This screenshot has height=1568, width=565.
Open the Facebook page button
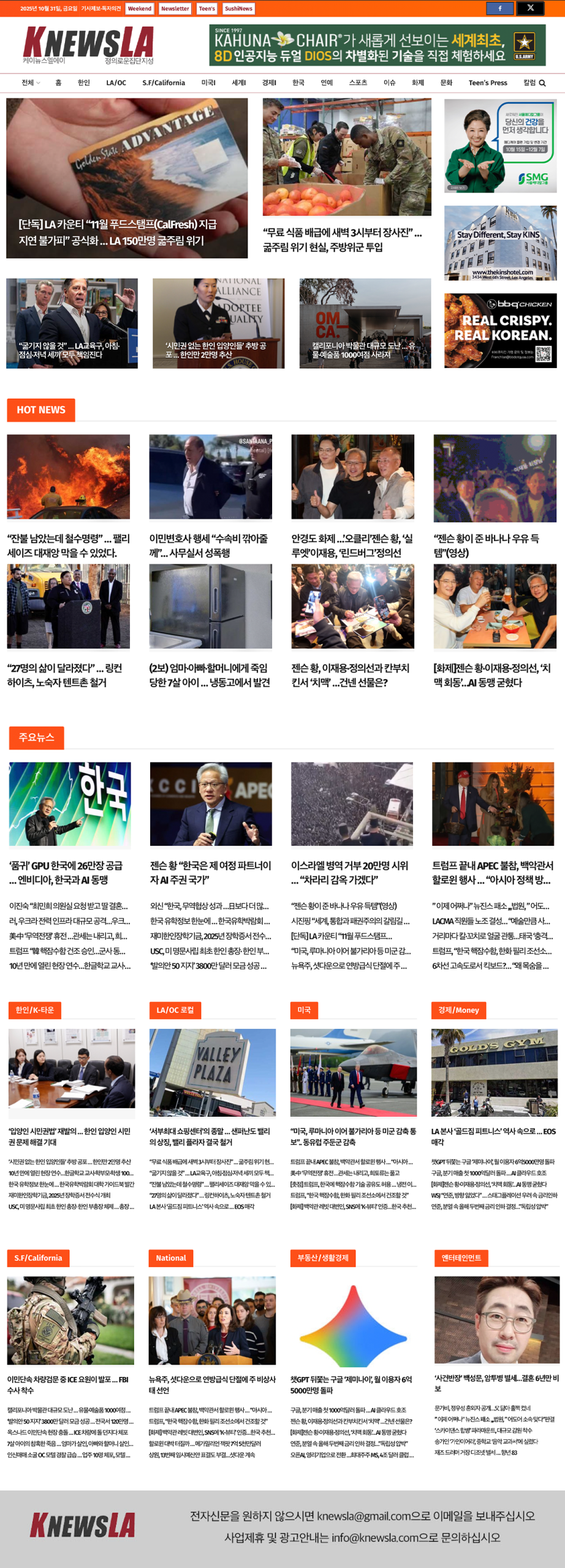[499, 8]
